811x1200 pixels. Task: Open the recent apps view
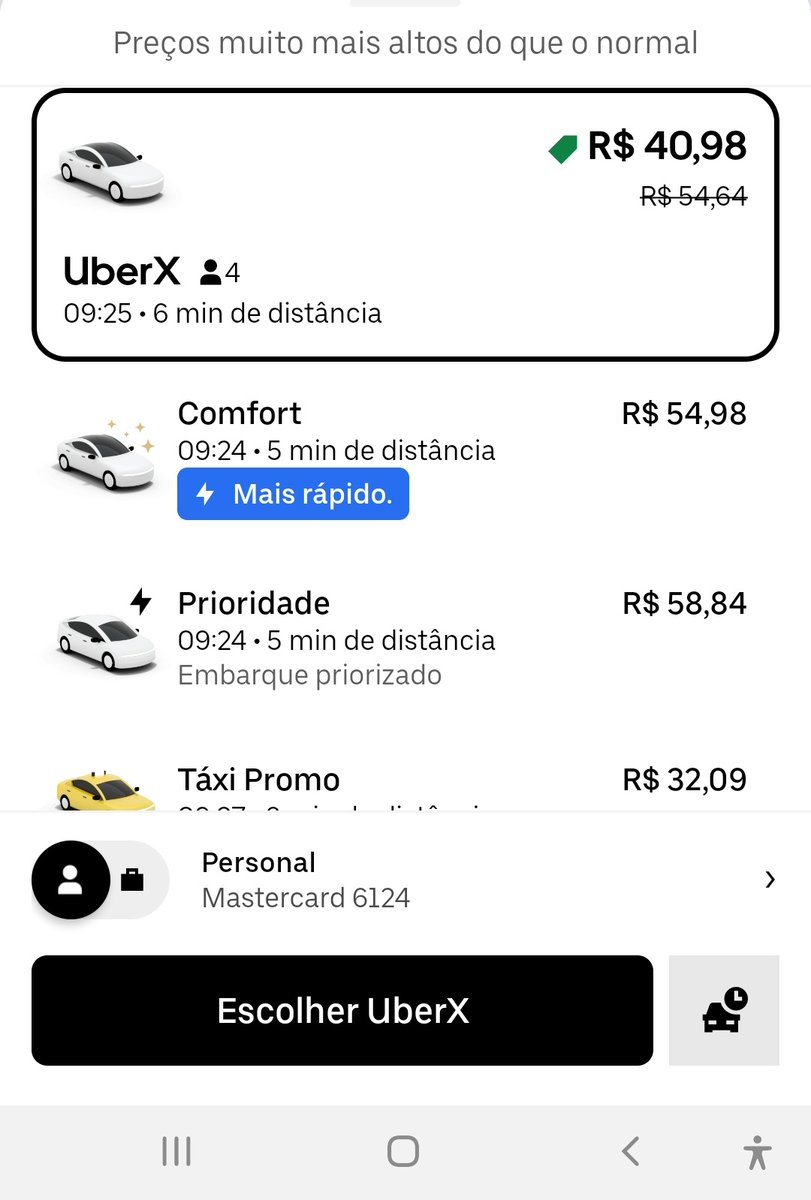point(177,1152)
